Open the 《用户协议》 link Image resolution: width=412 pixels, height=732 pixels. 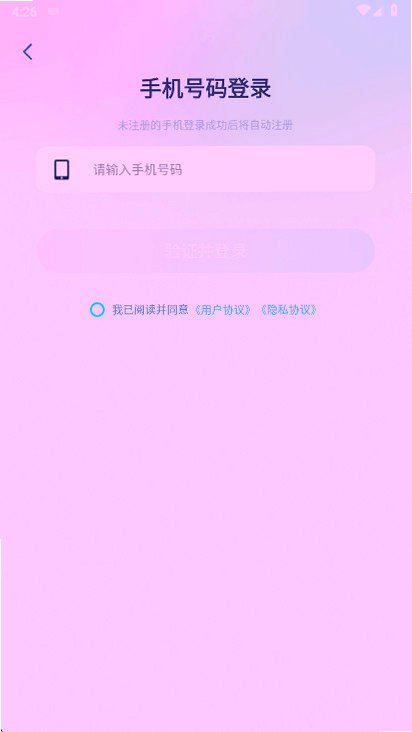pyautogui.click(x=223, y=310)
